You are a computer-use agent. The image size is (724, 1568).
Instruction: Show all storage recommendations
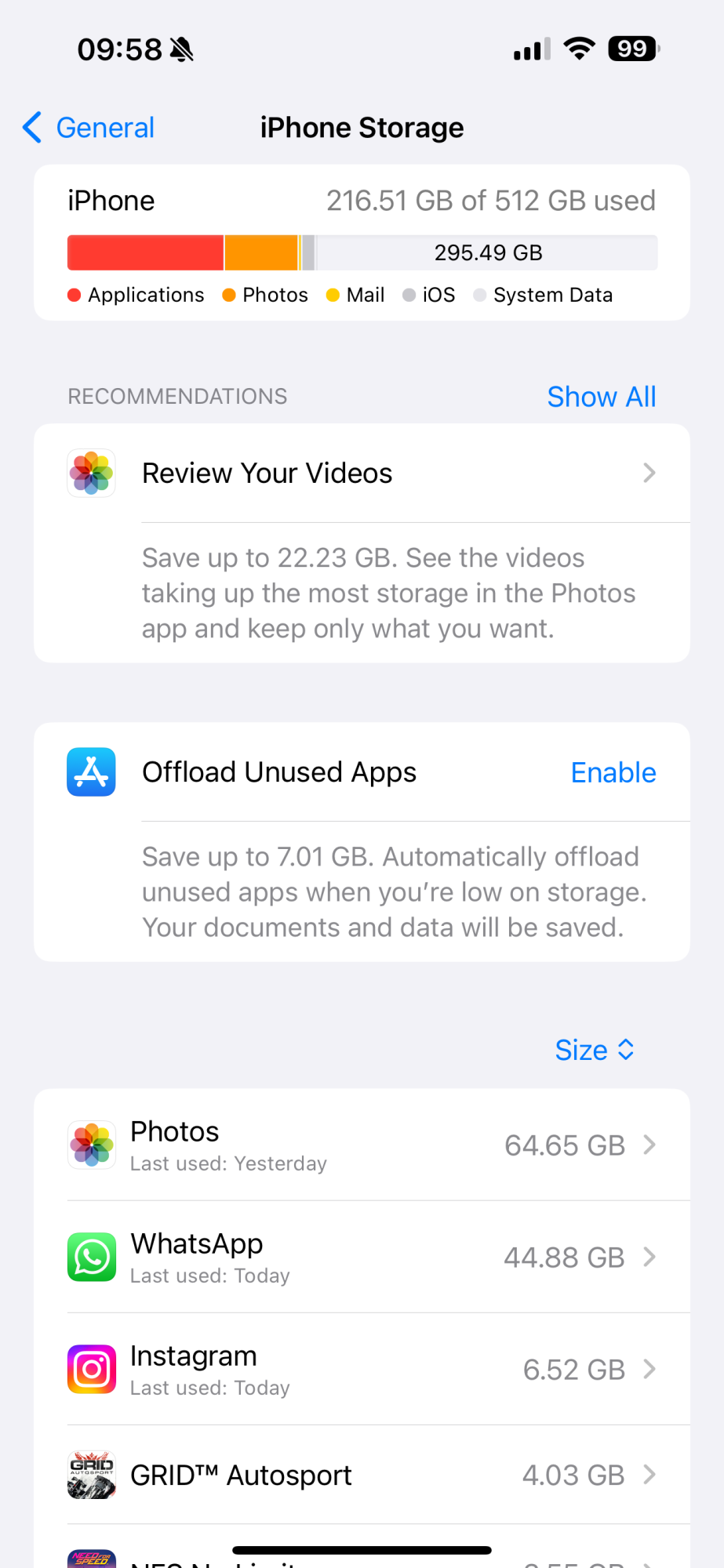click(x=601, y=397)
